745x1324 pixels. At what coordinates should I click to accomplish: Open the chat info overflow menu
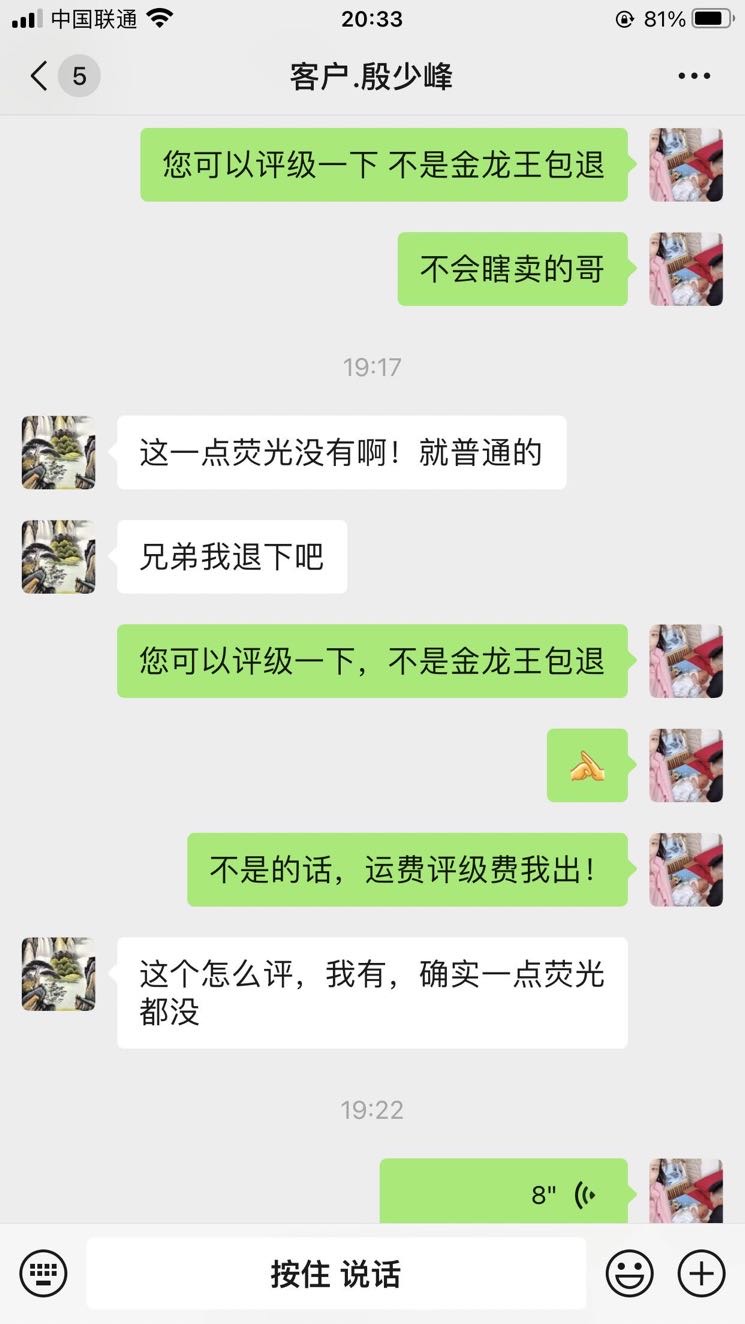coord(693,76)
